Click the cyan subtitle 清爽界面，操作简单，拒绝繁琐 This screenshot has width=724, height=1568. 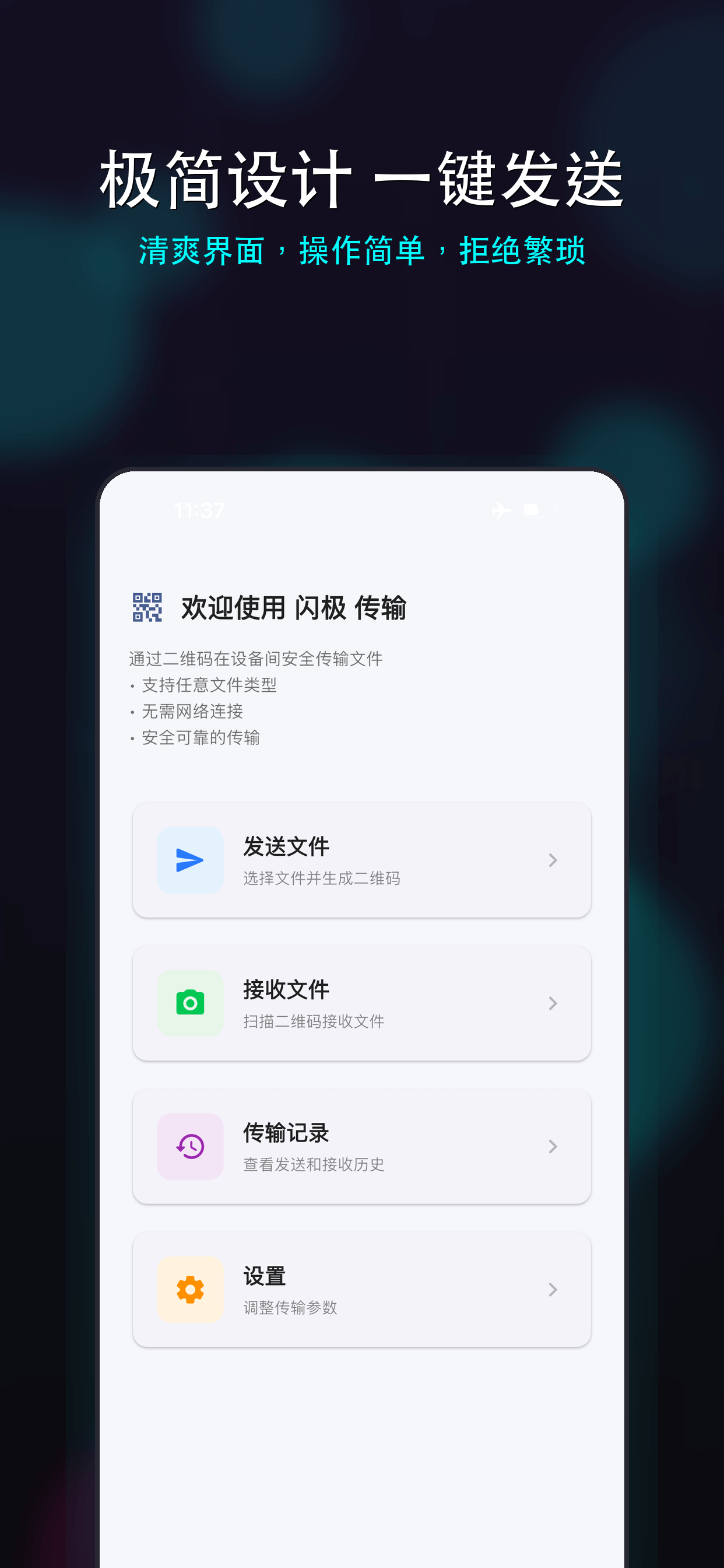coord(362,250)
